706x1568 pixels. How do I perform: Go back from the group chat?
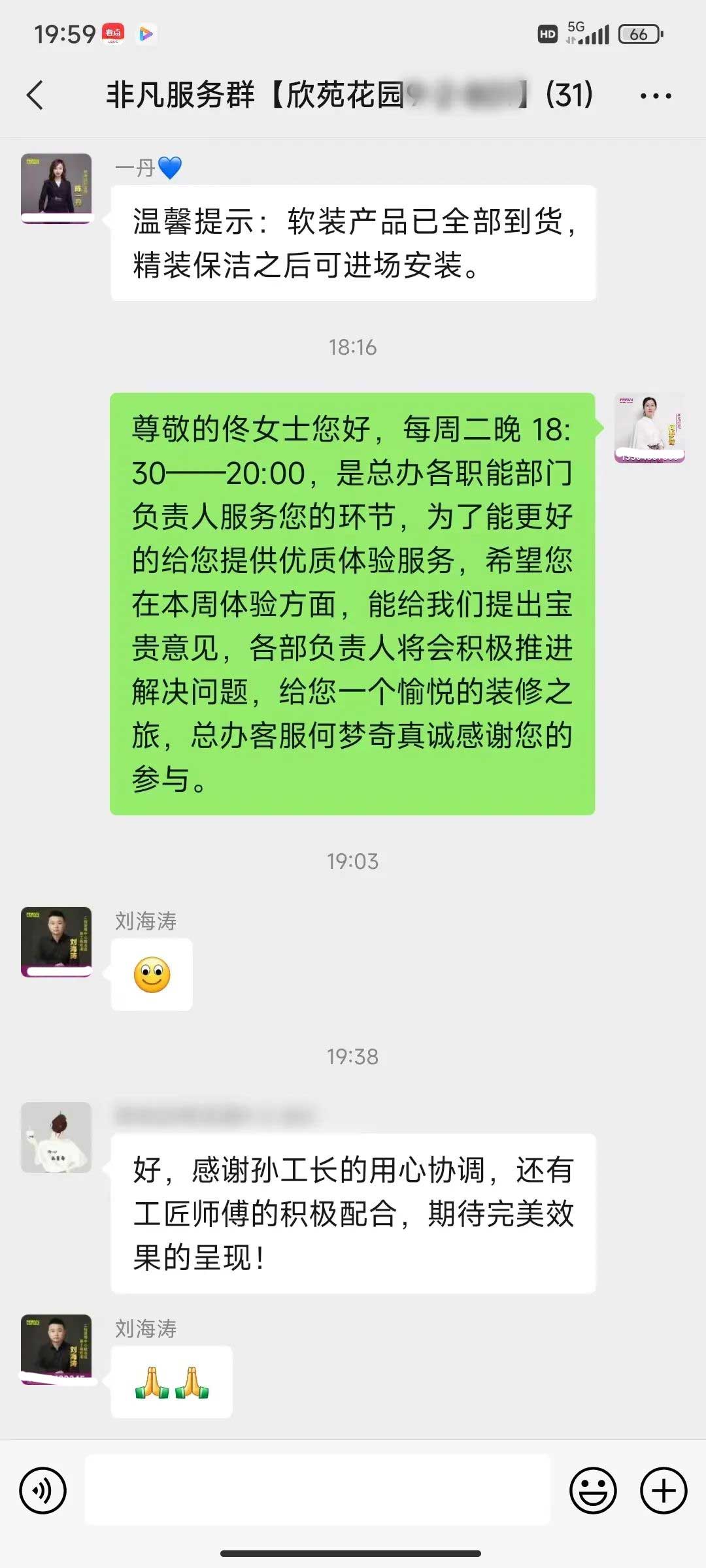click(x=36, y=95)
